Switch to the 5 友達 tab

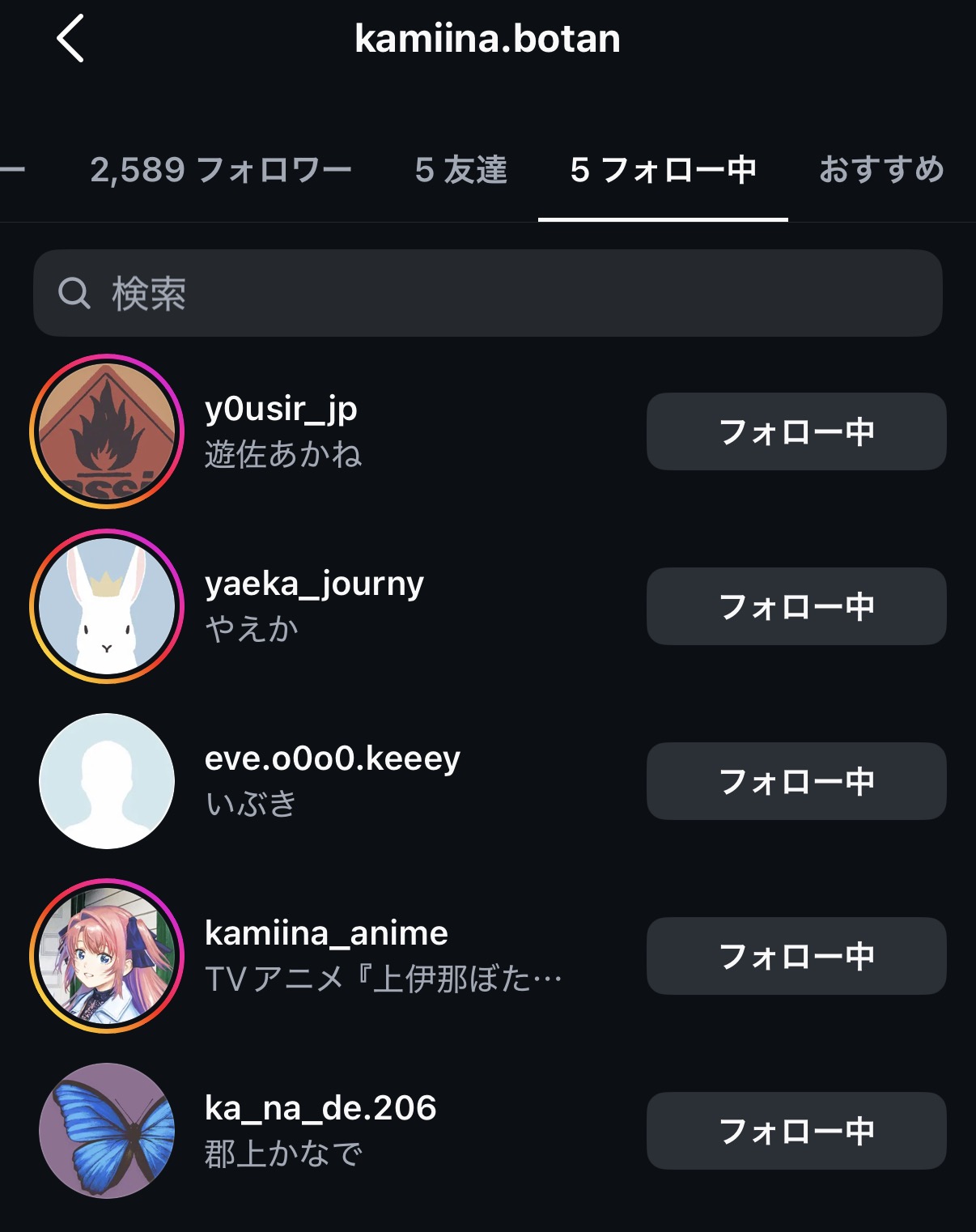(460, 170)
